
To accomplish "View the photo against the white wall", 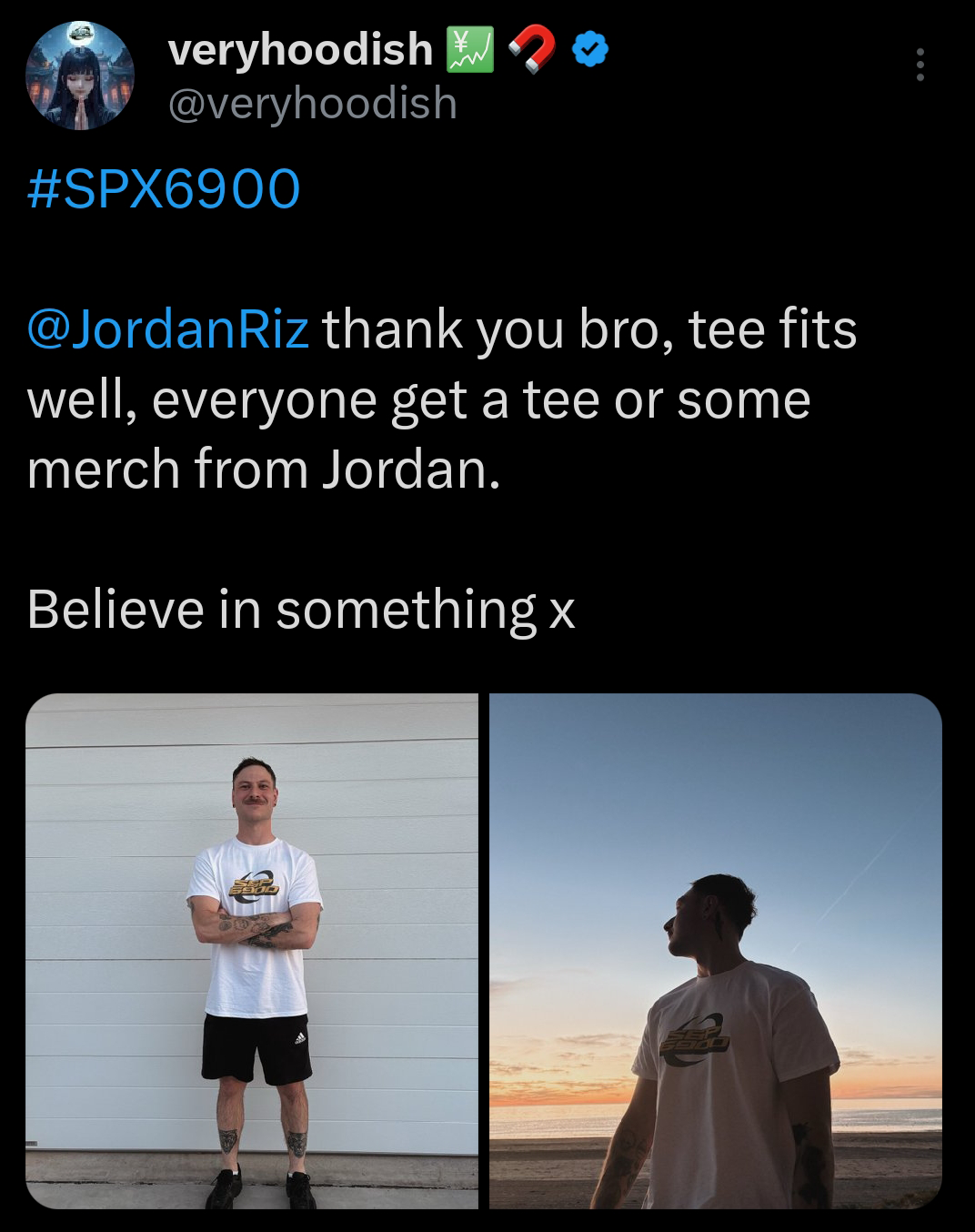I will click(252, 951).
